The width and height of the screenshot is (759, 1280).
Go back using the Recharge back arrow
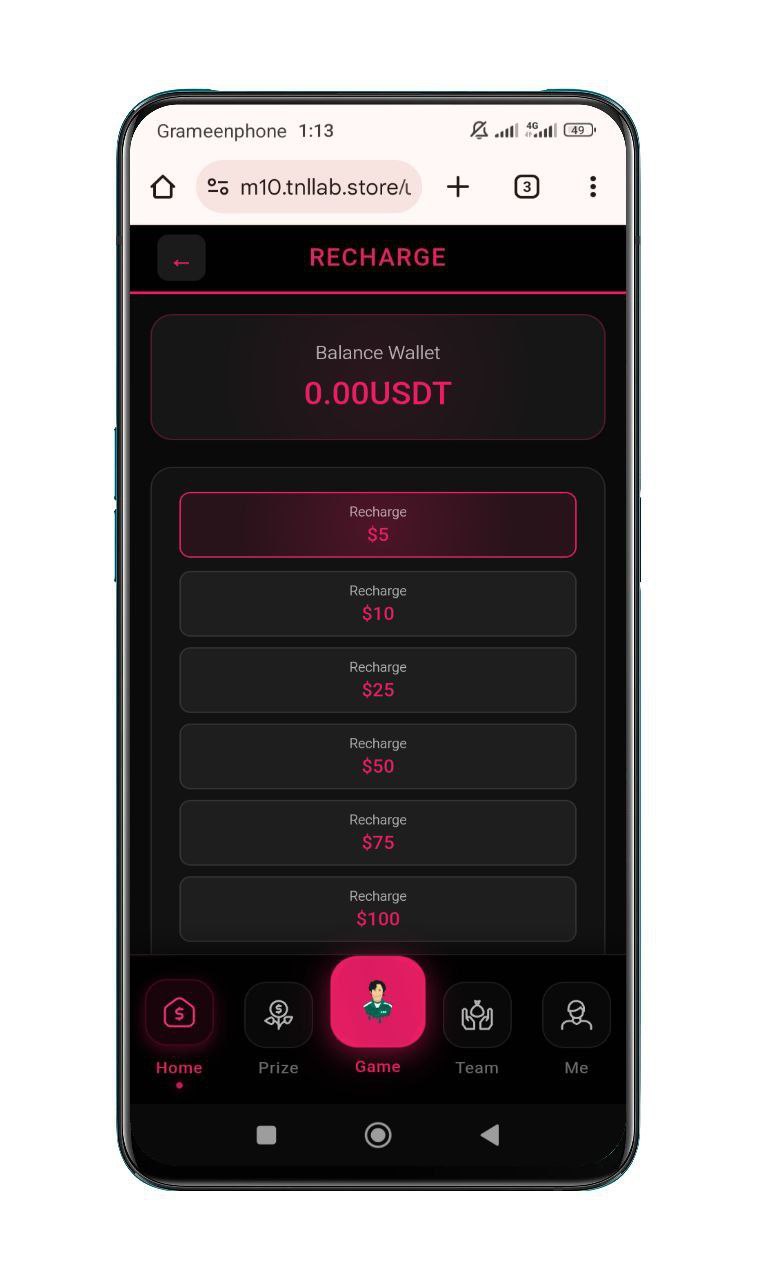(181, 259)
